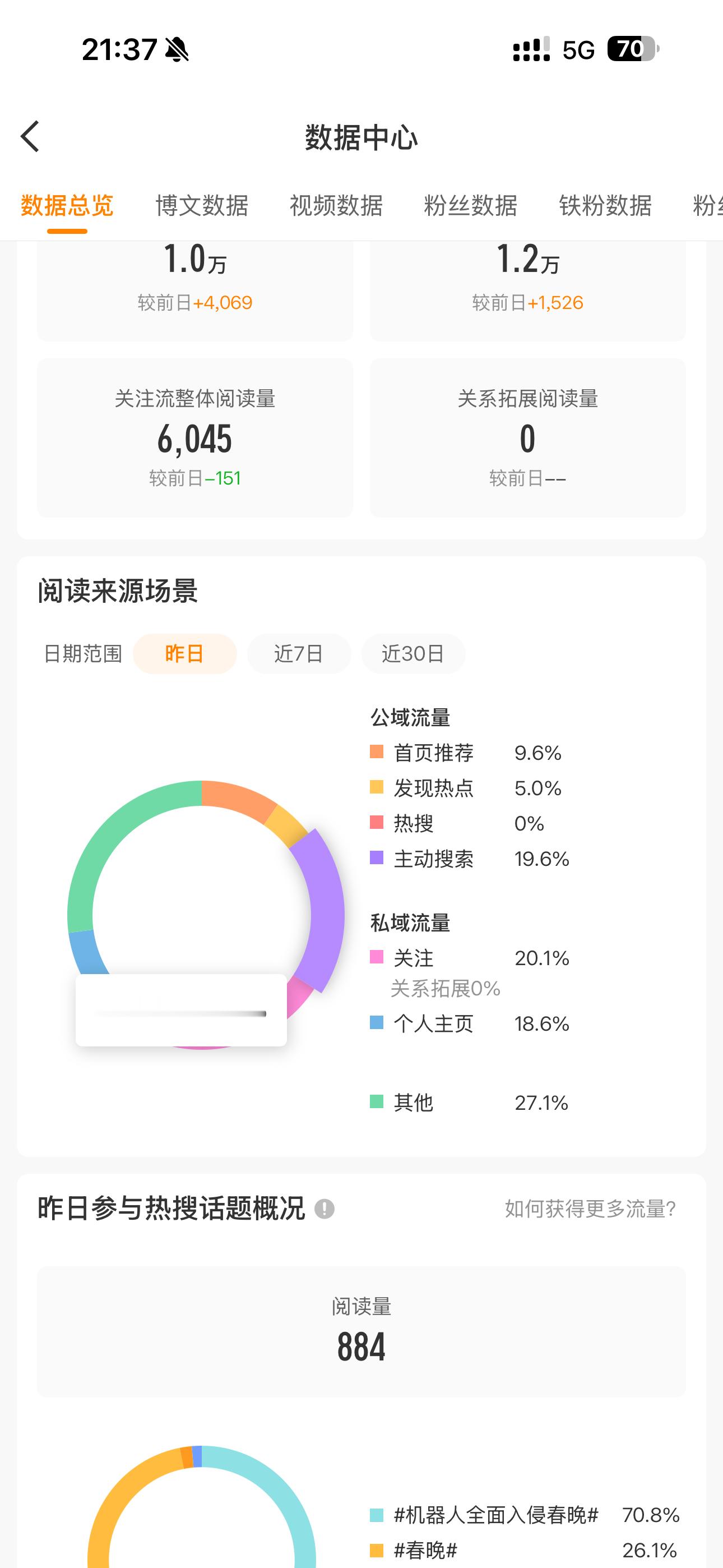Switch date range to 近30日
Viewport: 723px width, 1568px height.
coord(413,653)
